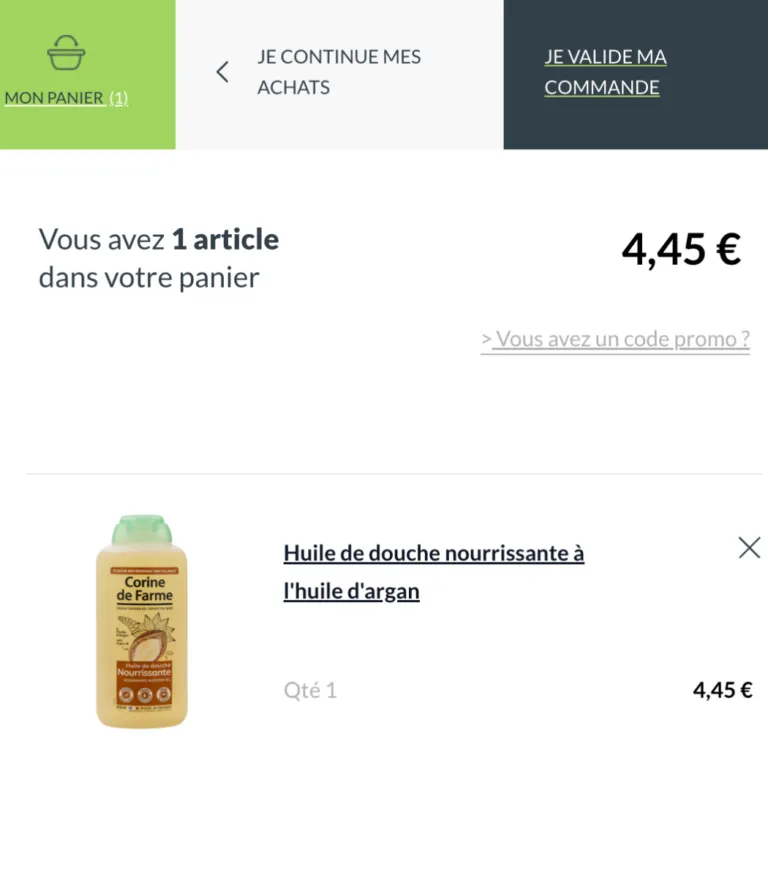View the Corine de Farme product image
Screen dimensions: 768x878
(142, 621)
